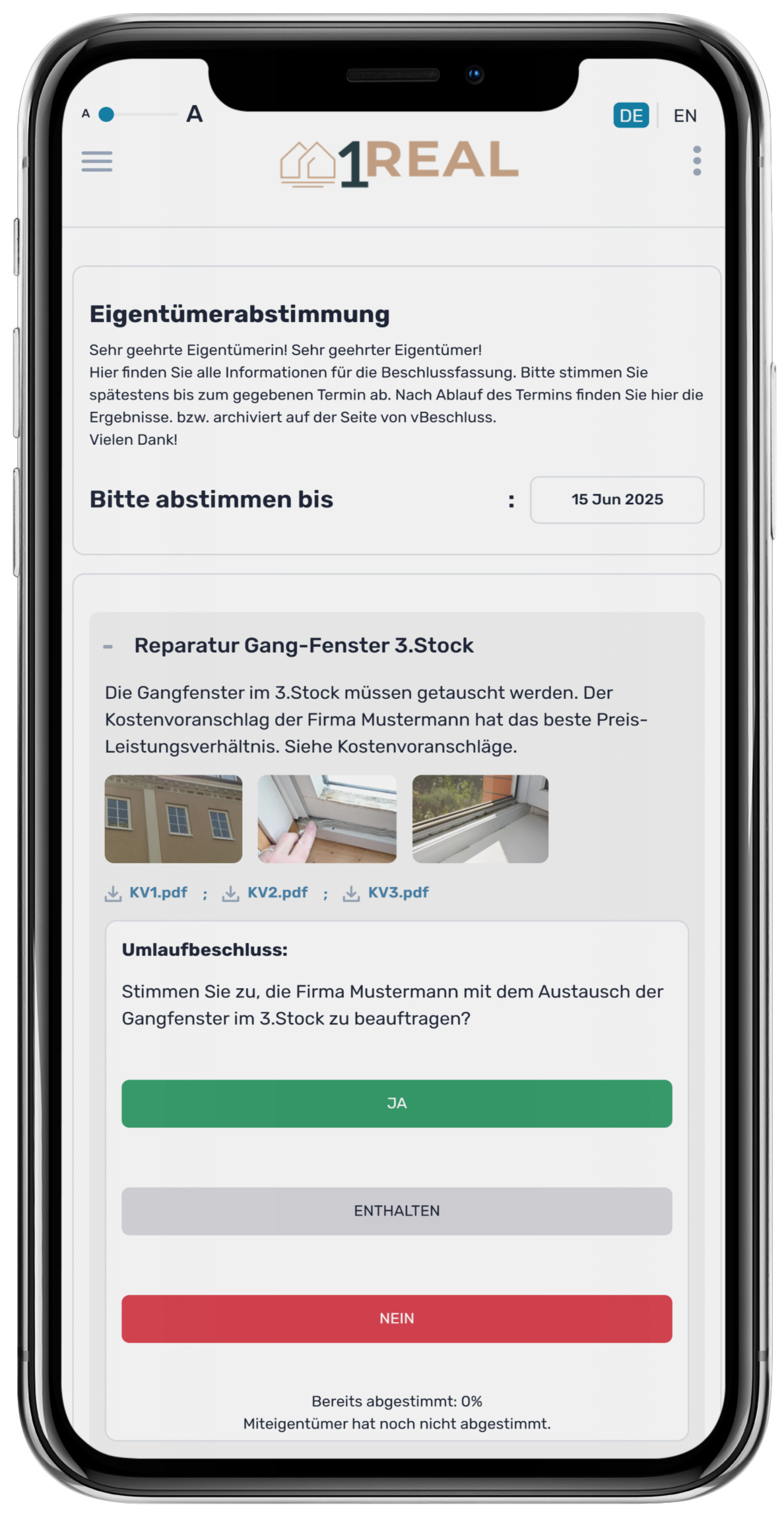
Task: Open the 15 Jun 2025 date field
Action: click(616, 500)
